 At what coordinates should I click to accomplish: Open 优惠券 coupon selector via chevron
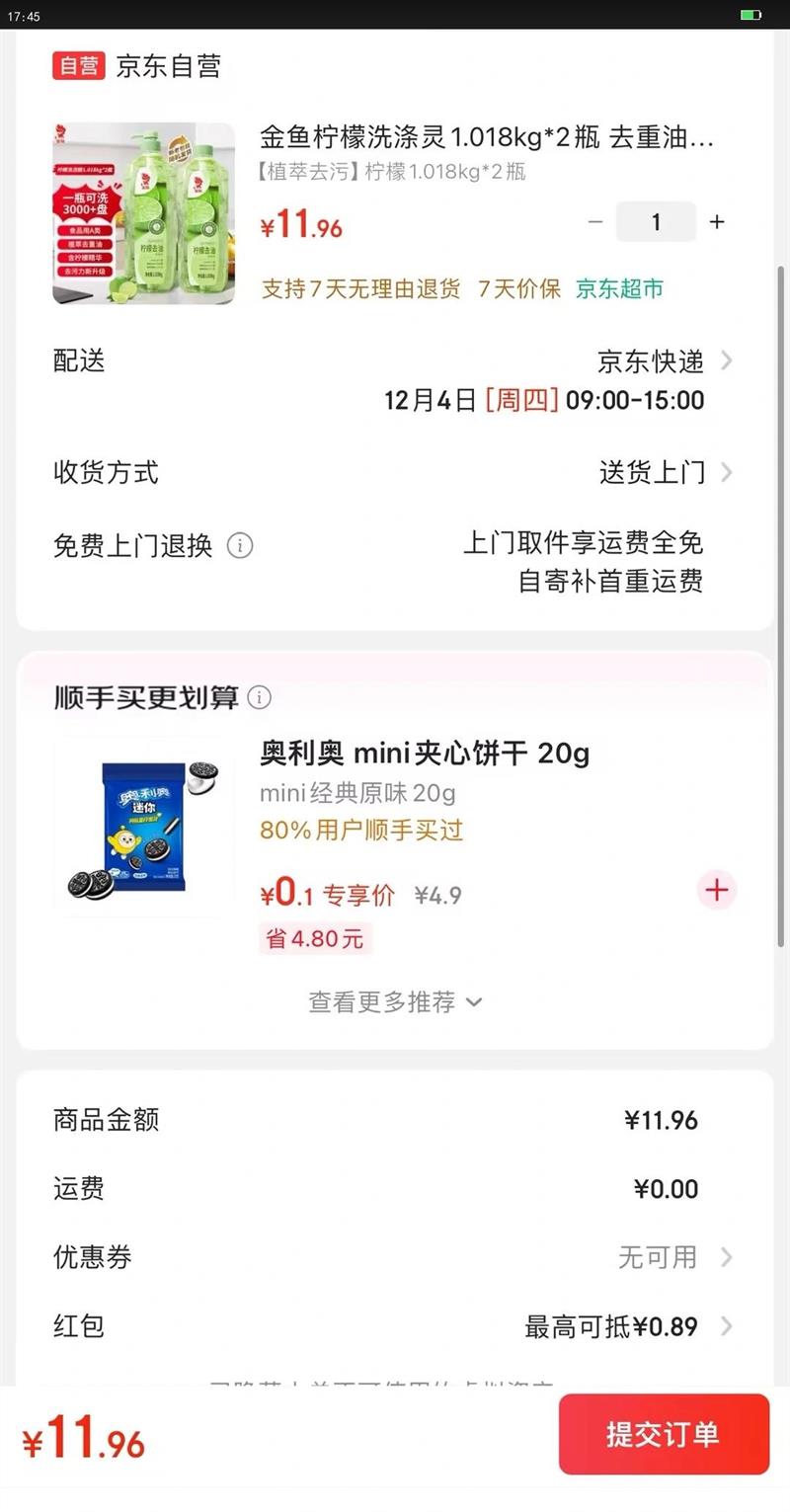[728, 1257]
